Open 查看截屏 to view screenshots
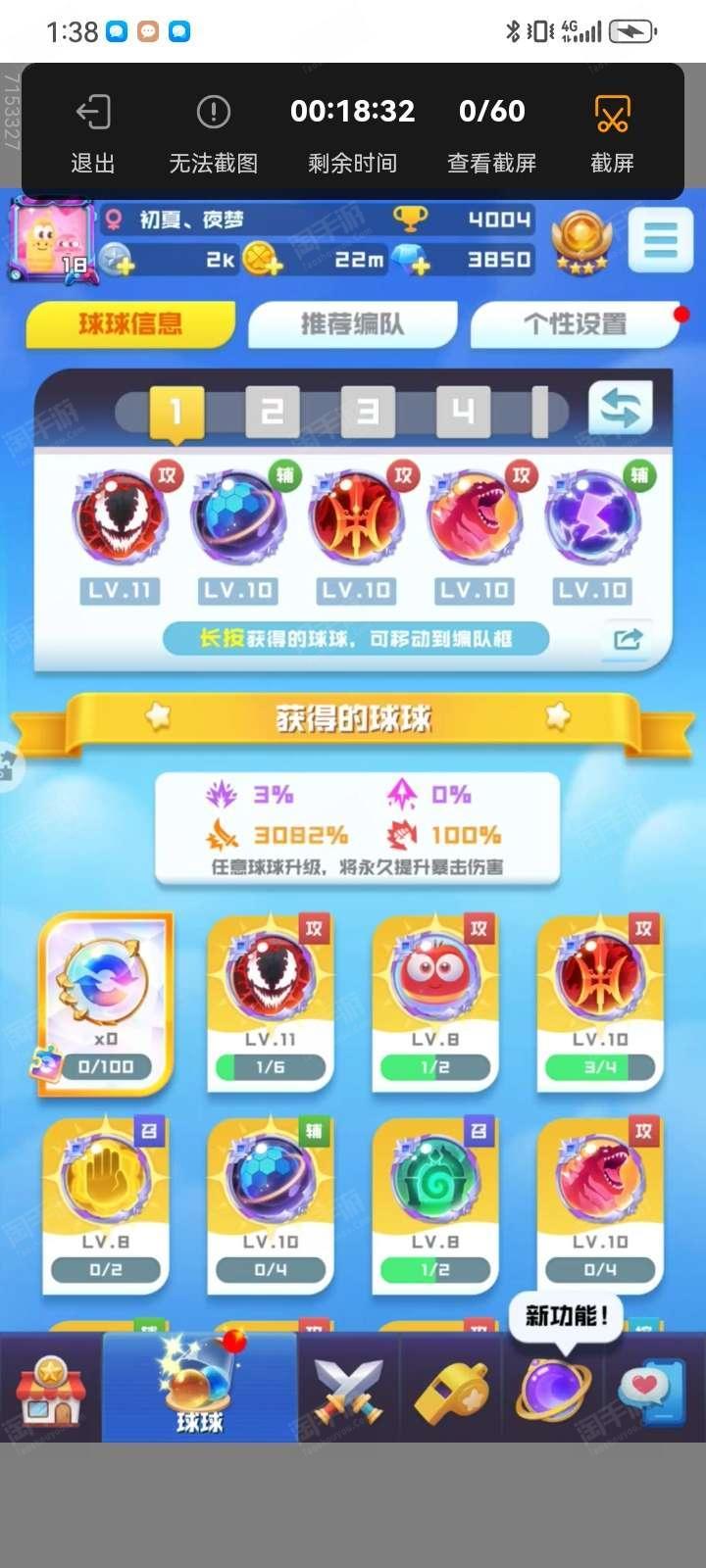Image resolution: width=706 pixels, height=1568 pixels. (491, 135)
